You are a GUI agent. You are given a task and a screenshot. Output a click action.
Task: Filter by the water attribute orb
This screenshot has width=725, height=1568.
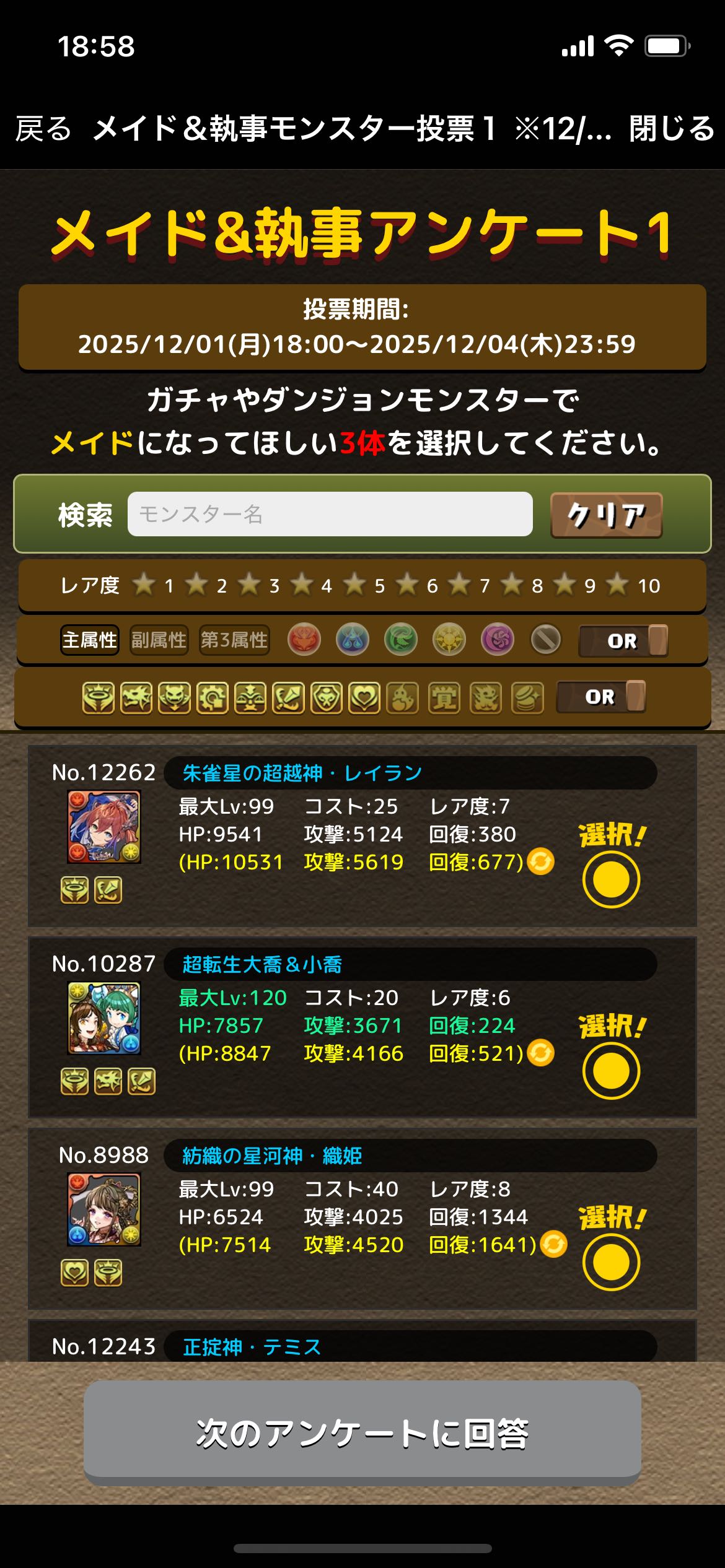[353, 640]
